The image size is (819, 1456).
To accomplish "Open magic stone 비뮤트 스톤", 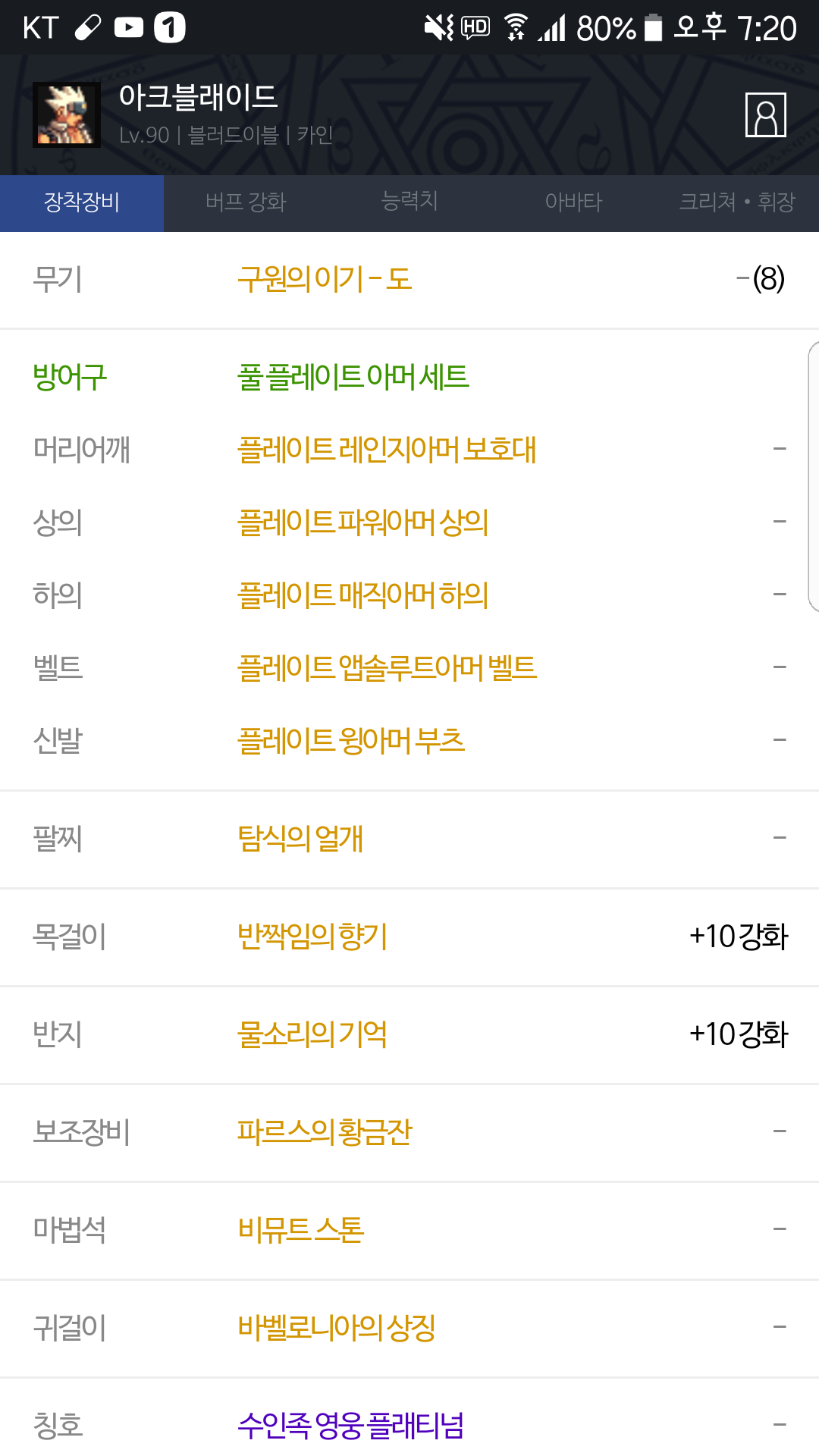I will tap(300, 1230).
